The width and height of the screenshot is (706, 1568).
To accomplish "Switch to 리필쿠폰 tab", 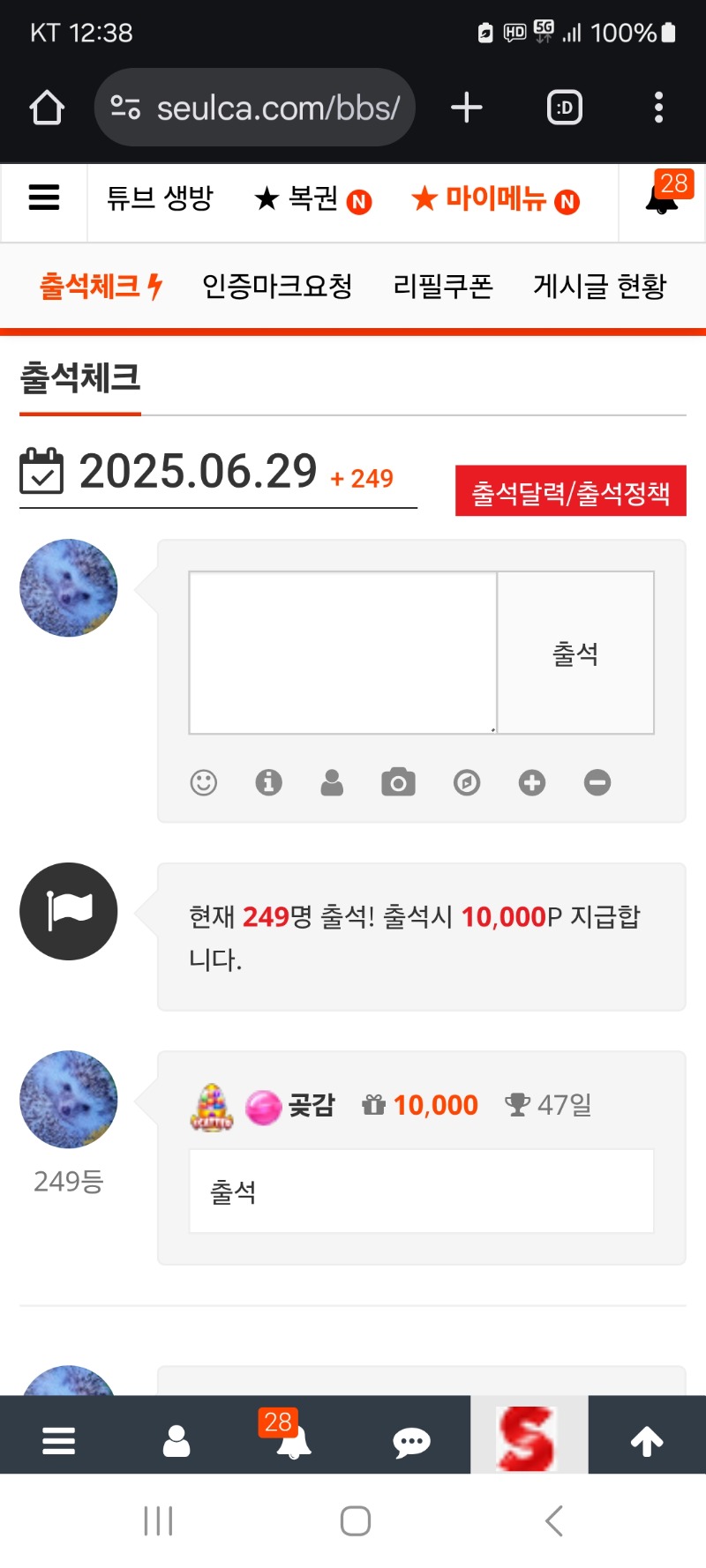I will point(443,286).
